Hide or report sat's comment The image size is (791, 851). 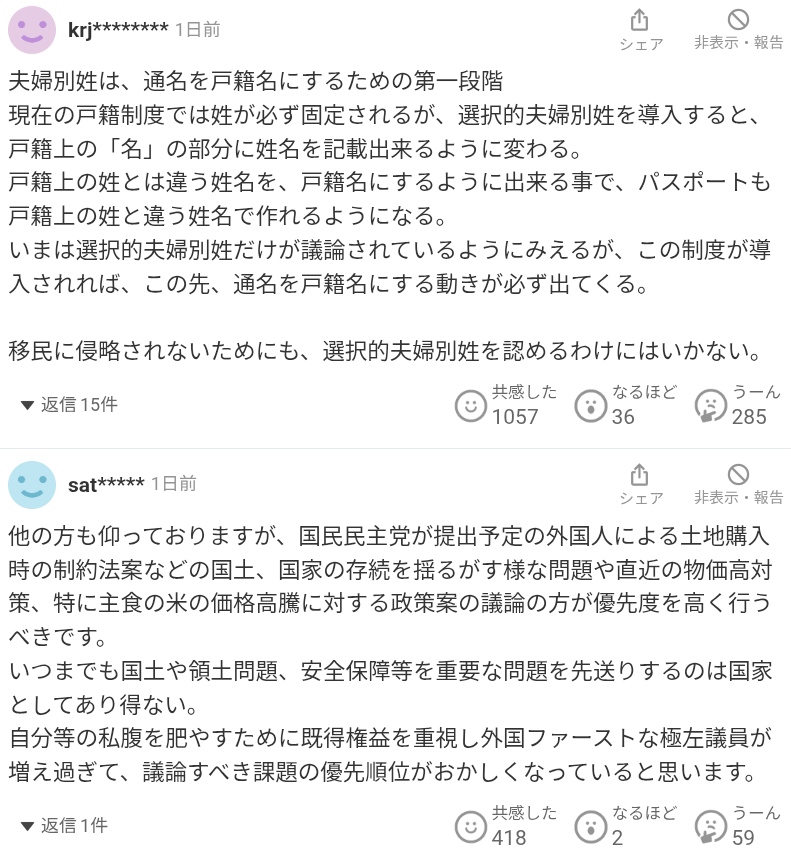(x=738, y=484)
